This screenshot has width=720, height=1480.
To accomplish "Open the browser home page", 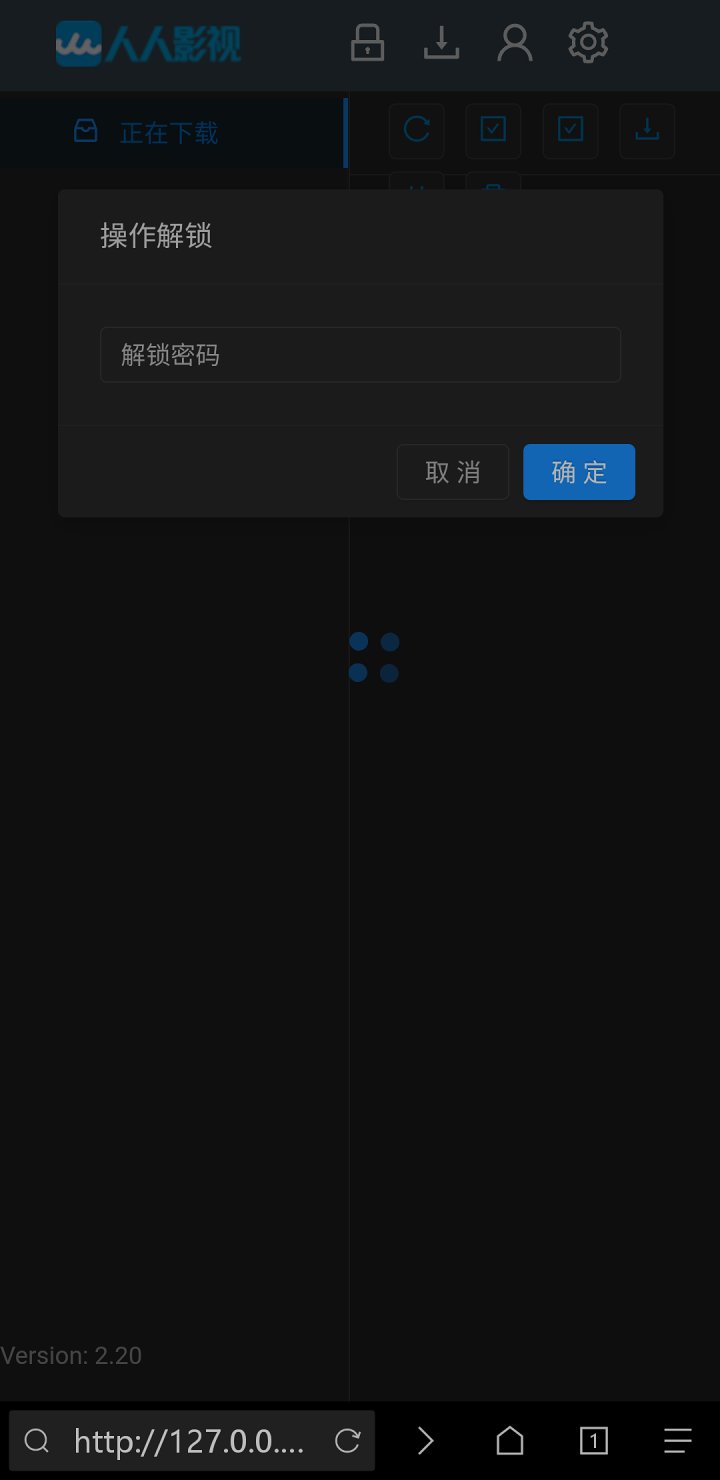I will click(x=510, y=1441).
